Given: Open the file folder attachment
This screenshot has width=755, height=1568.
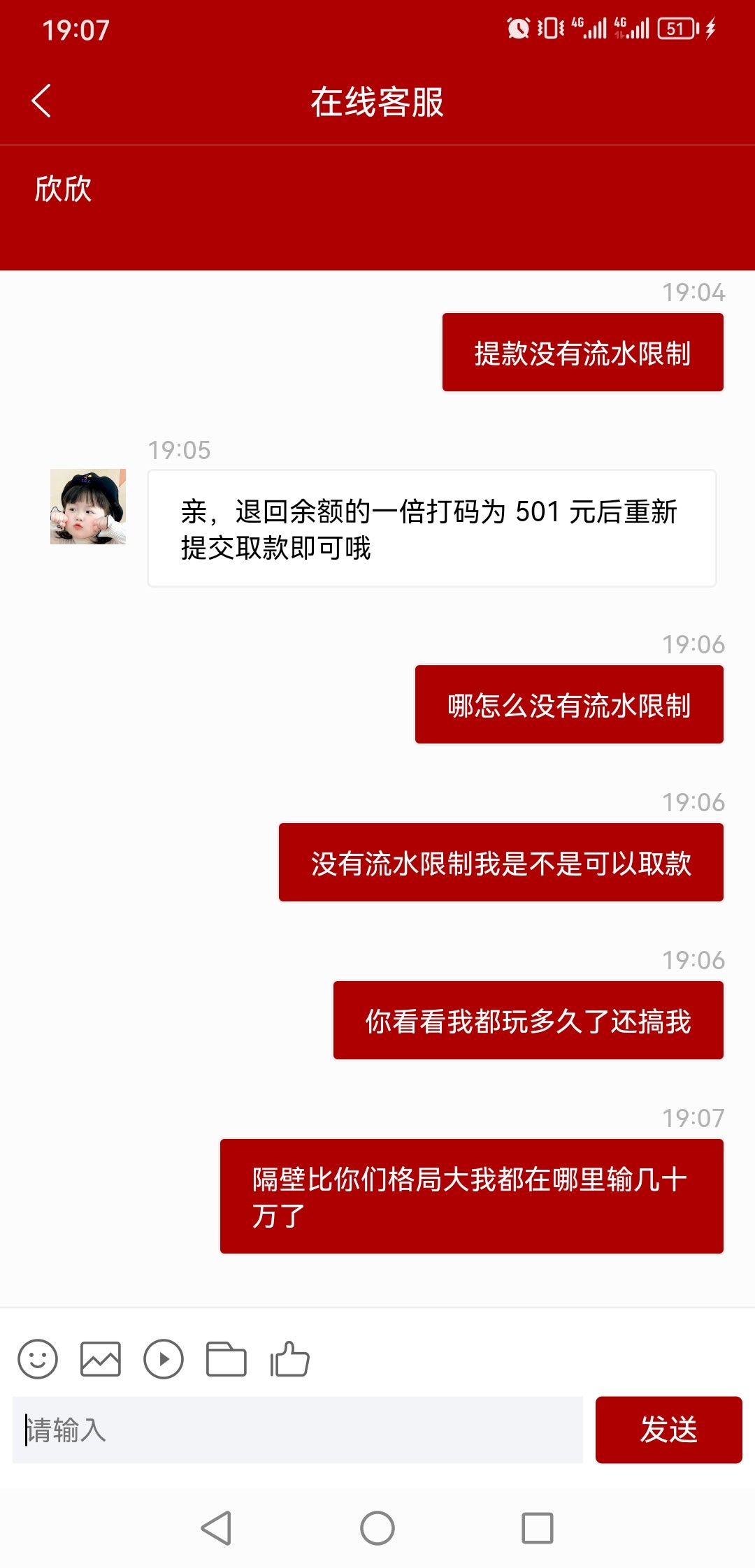Looking at the screenshot, I should click(x=226, y=1359).
